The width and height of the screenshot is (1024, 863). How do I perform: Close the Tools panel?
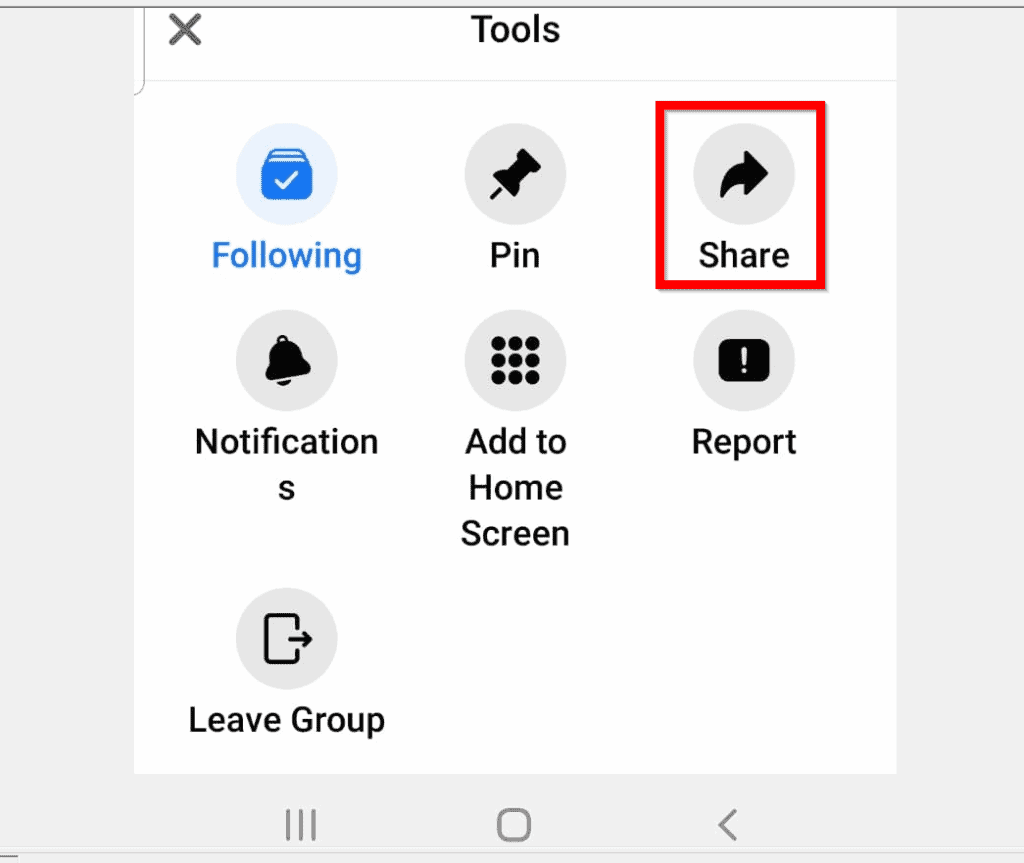[185, 30]
